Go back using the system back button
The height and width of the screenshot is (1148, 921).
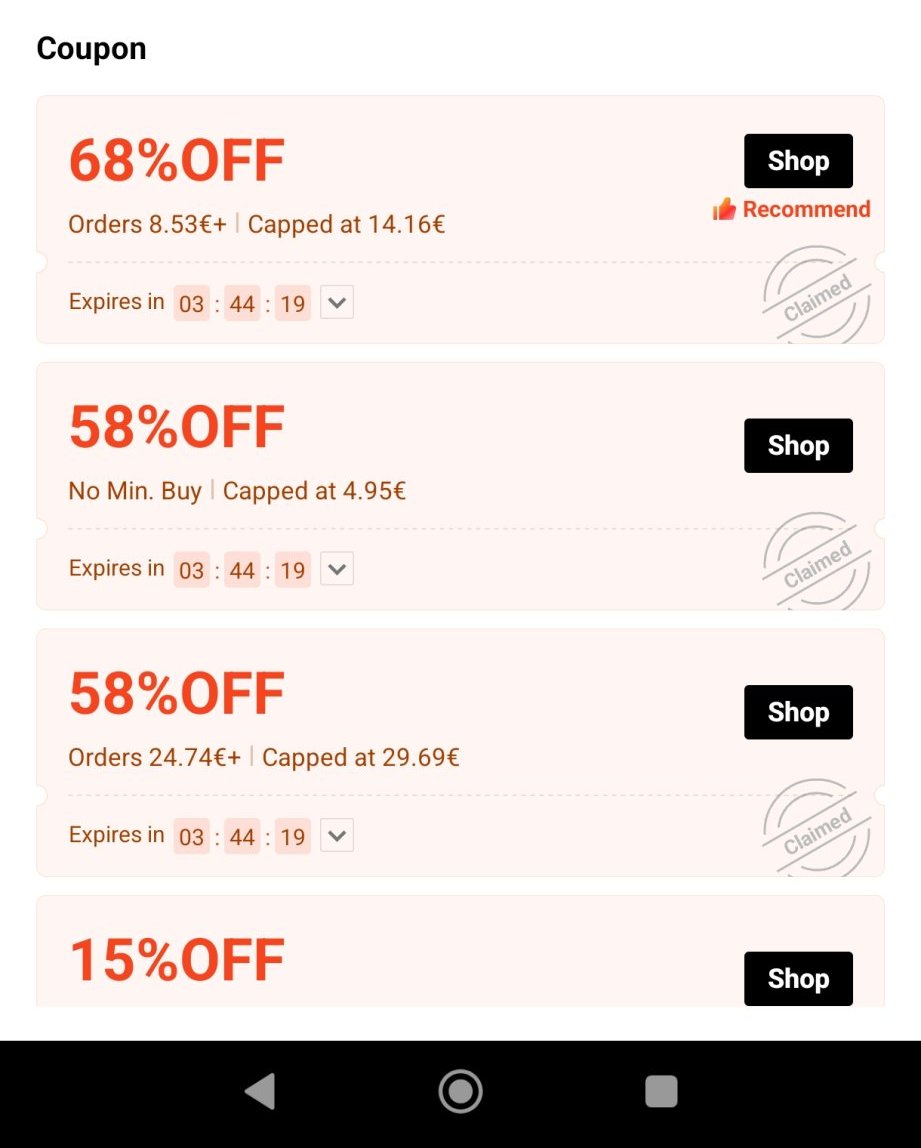[260, 1091]
